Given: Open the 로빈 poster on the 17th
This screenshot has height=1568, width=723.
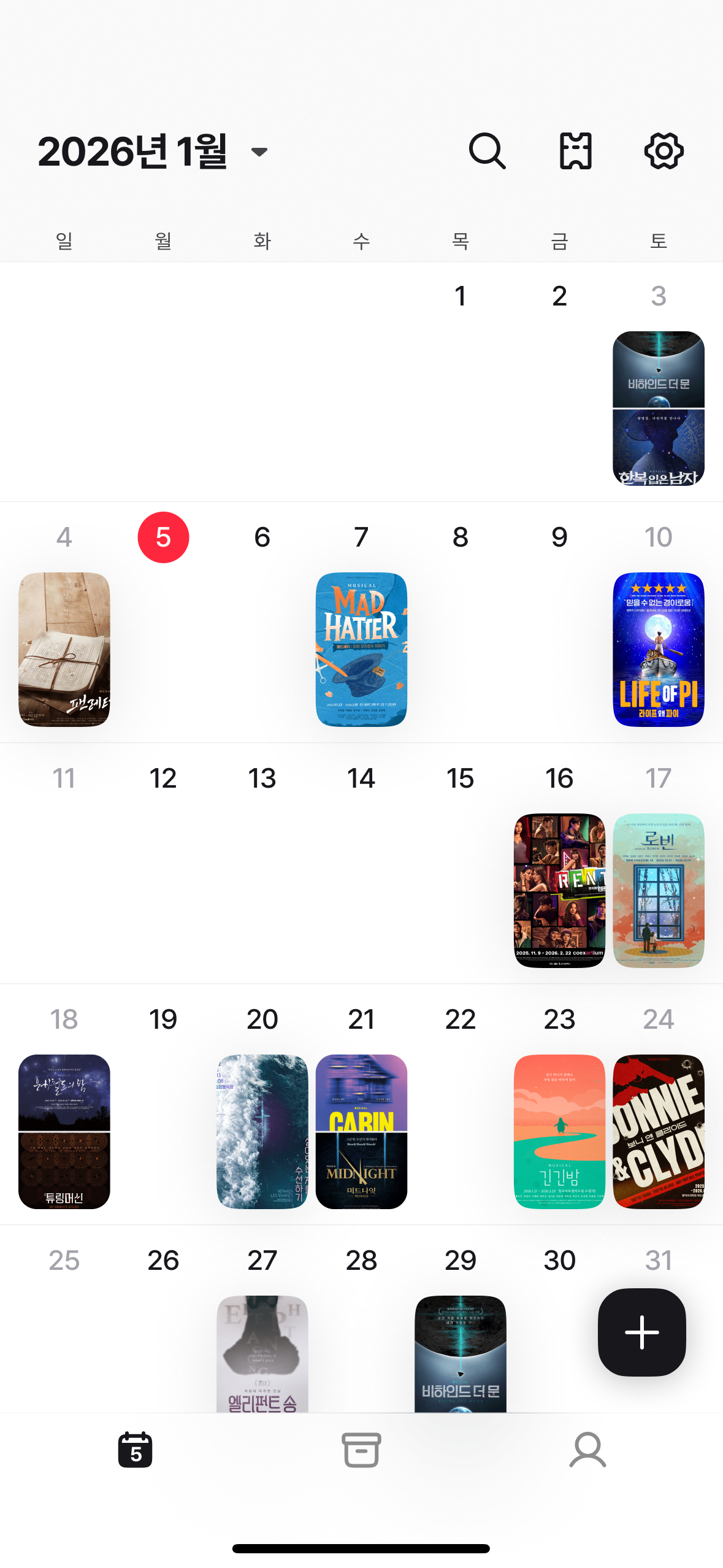Looking at the screenshot, I should [658, 891].
